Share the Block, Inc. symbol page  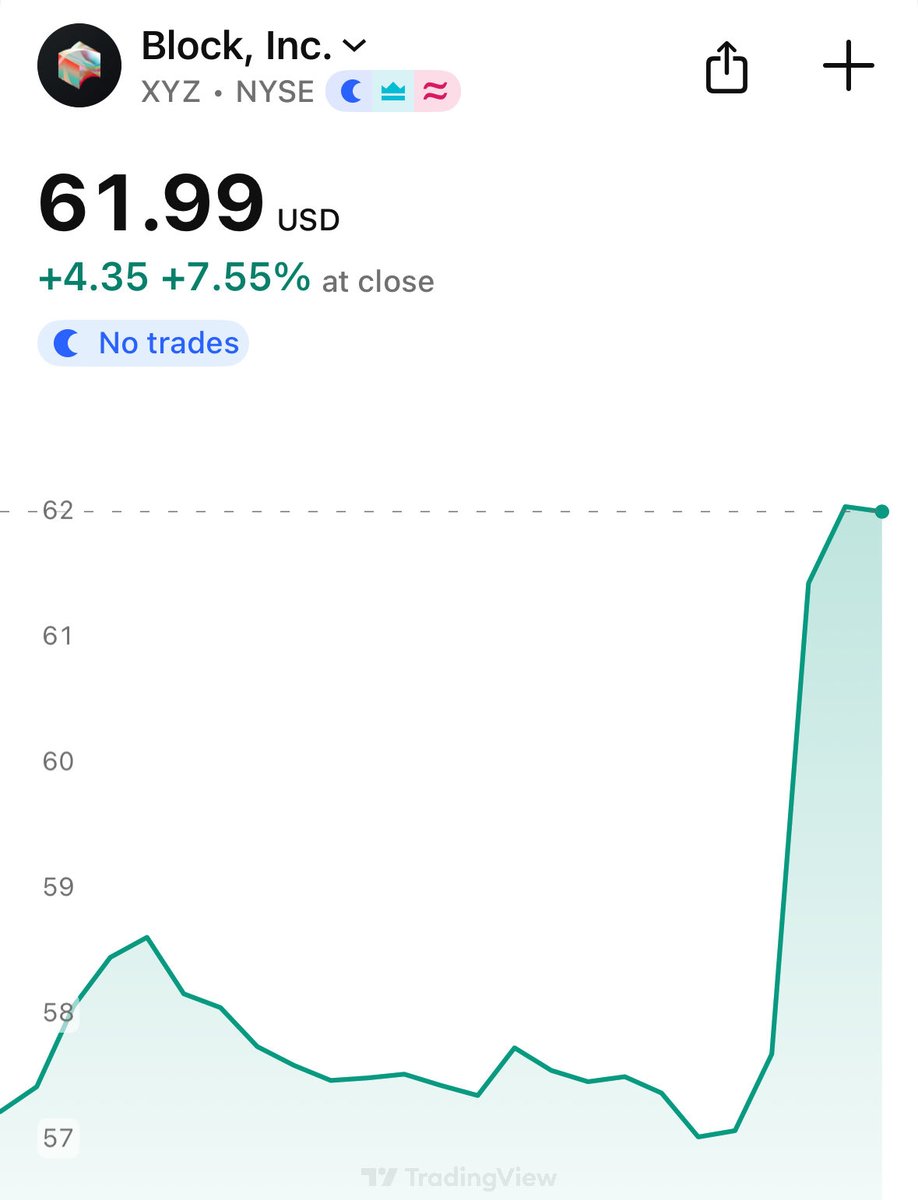727,67
